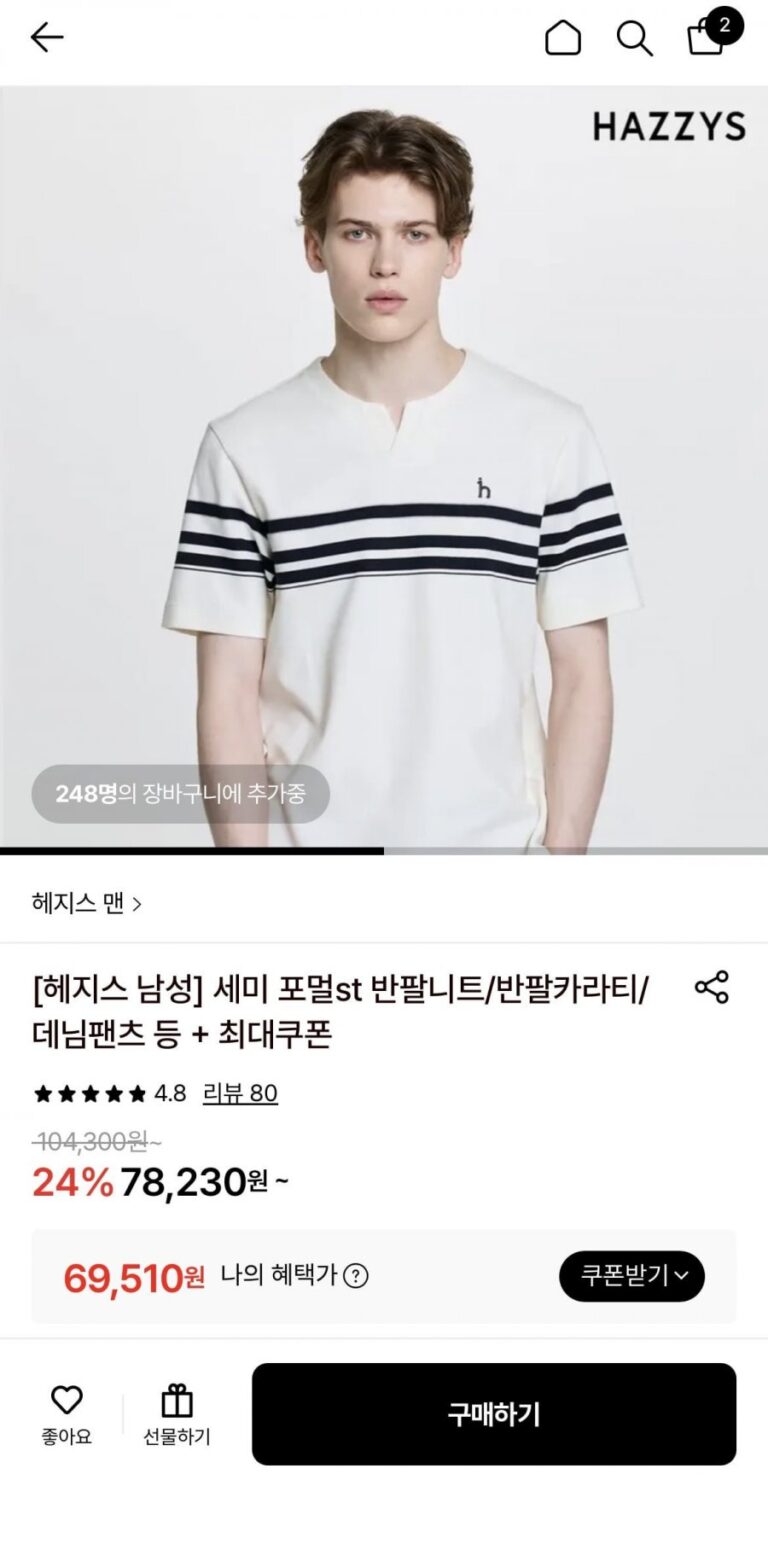This screenshot has height=1556, width=768.
Task: Go back with the arrow icon
Action: pyautogui.click(x=47, y=38)
